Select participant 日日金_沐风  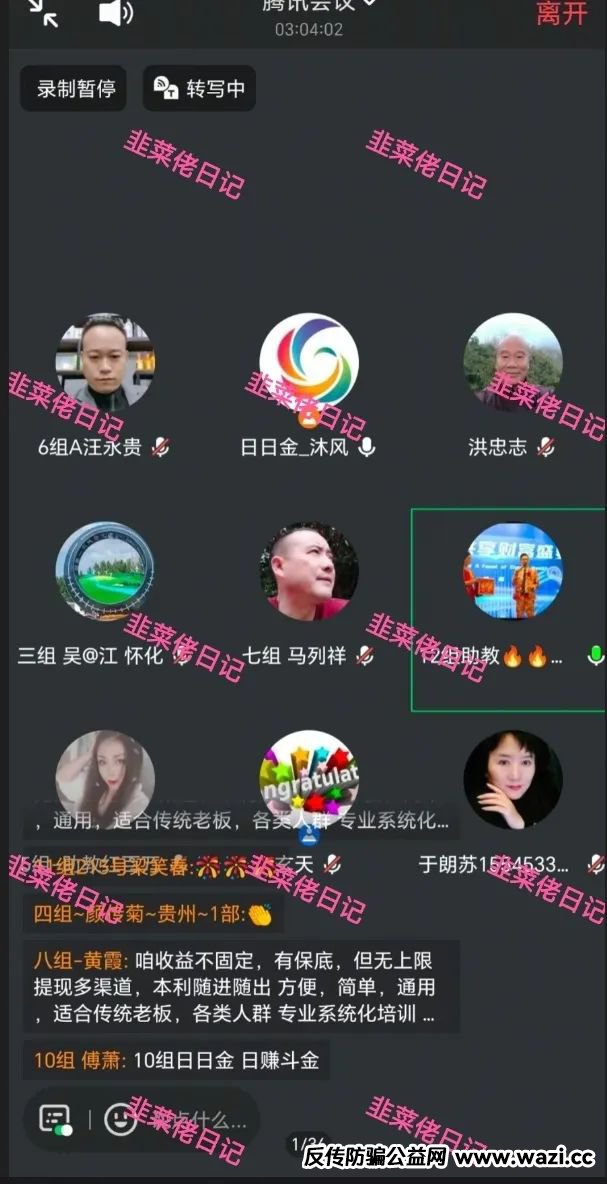click(x=308, y=363)
